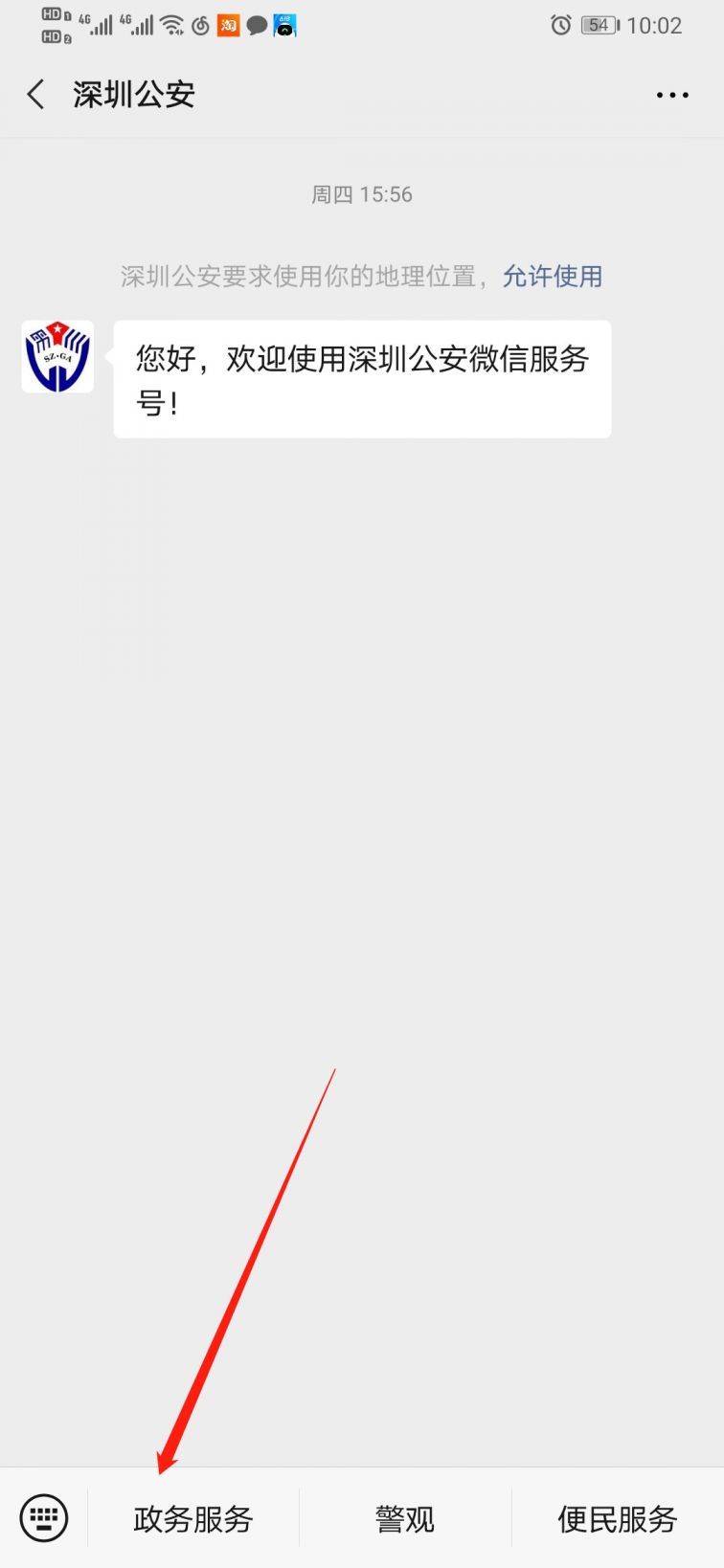Go back from 深圳公安 chat
The height and width of the screenshot is (1568, 724).
[36, 95]
